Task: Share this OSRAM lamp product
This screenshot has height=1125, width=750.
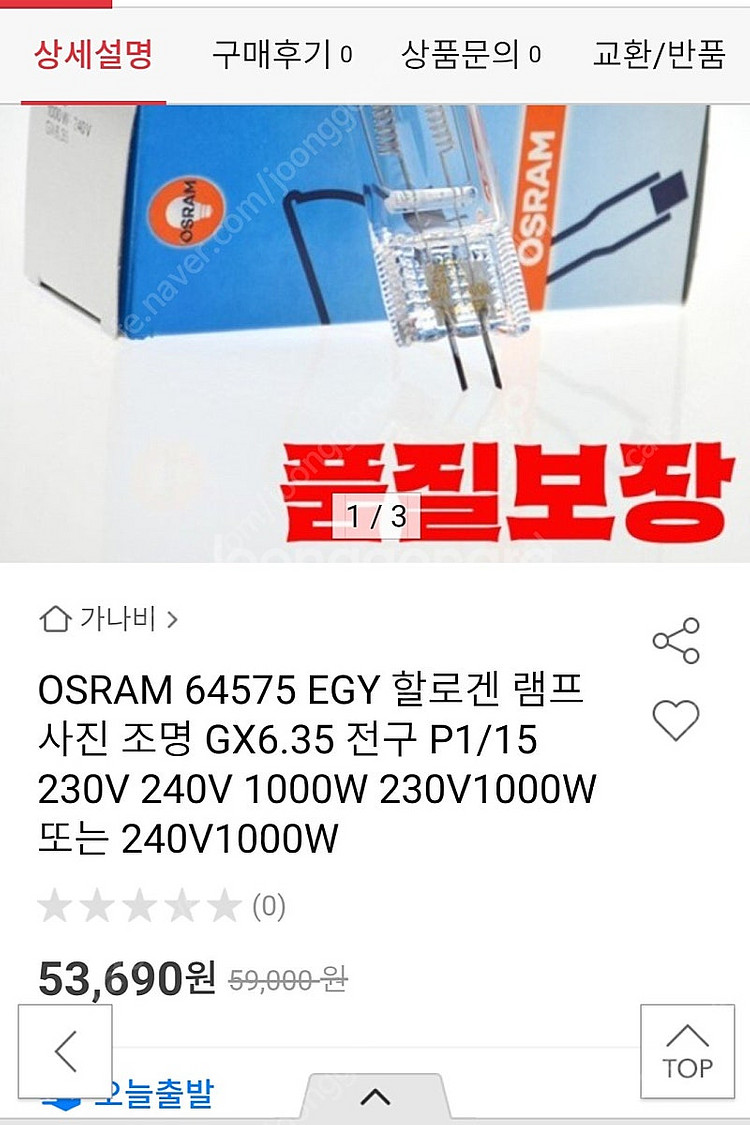Action: (675, 641)
